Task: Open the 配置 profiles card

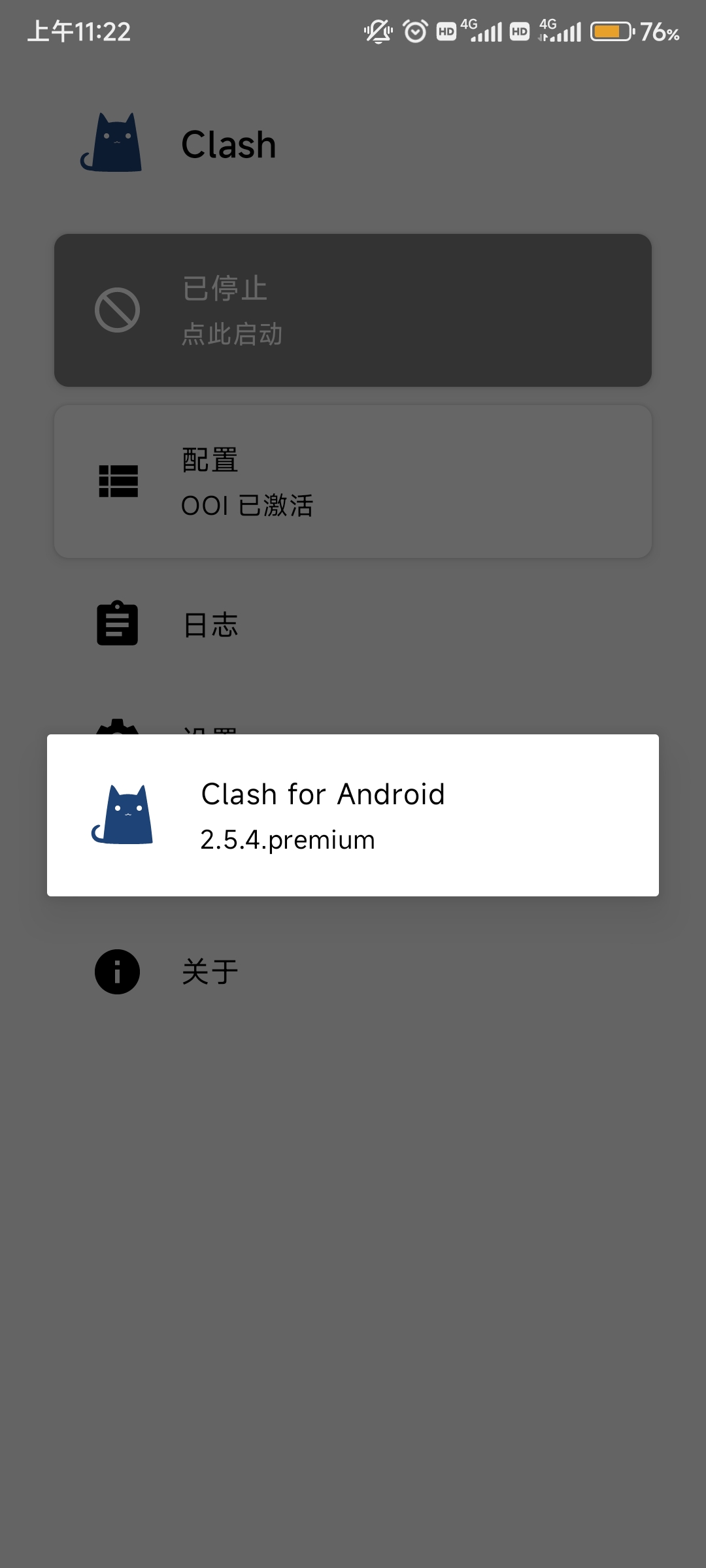Action: (x=353, y=482)
